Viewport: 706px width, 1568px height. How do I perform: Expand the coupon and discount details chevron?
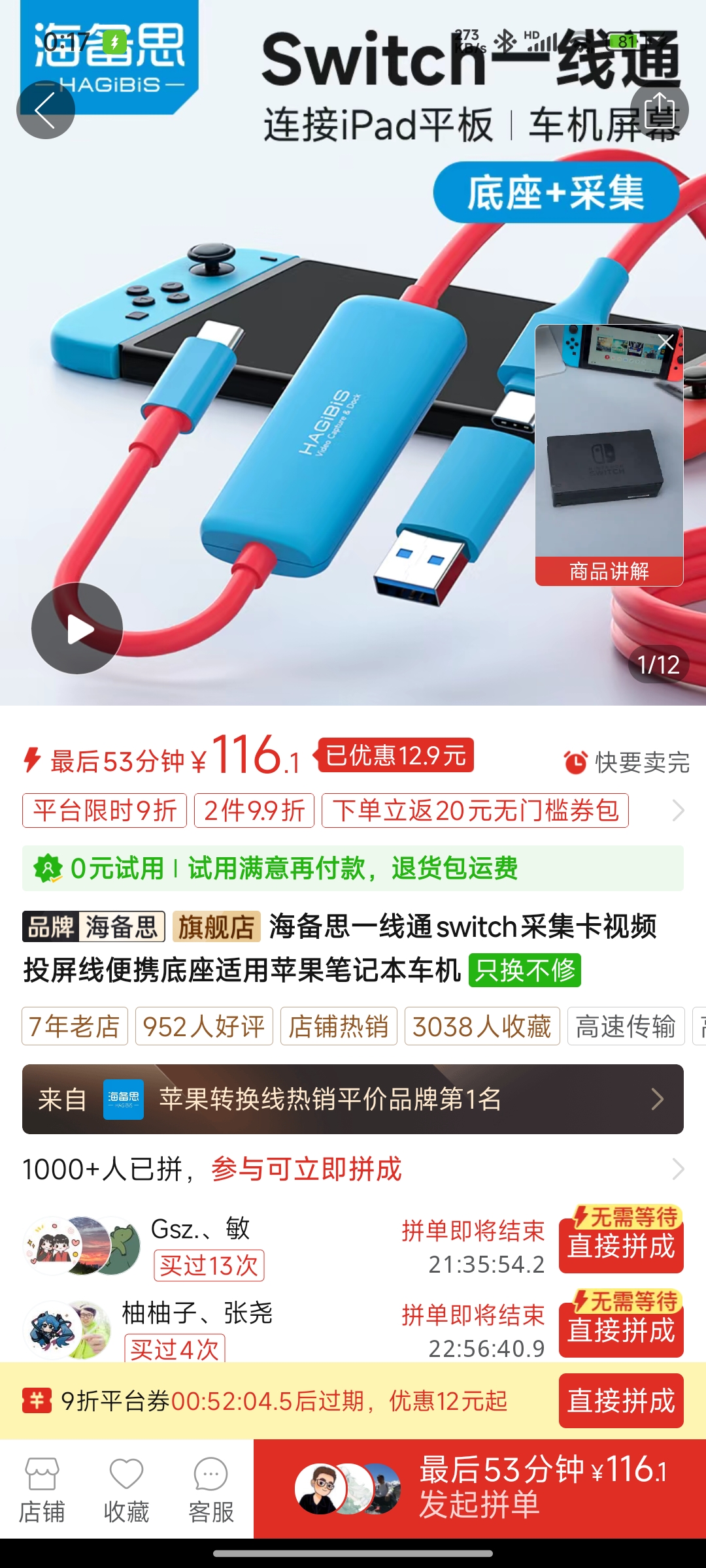678,811
